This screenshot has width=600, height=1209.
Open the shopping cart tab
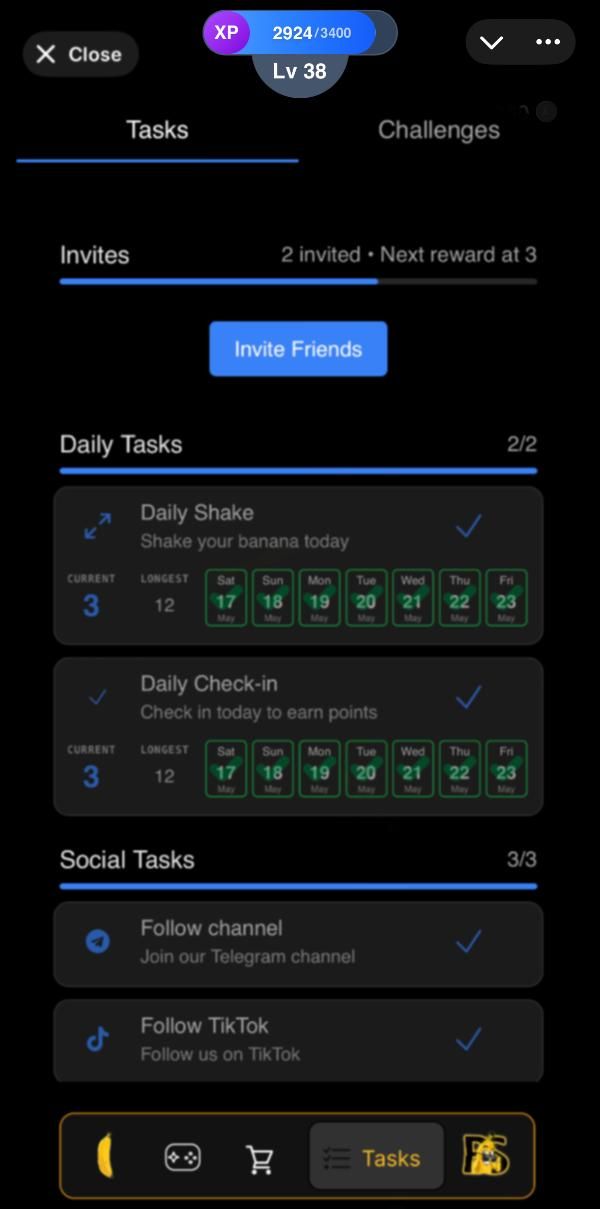[260, 1159]
